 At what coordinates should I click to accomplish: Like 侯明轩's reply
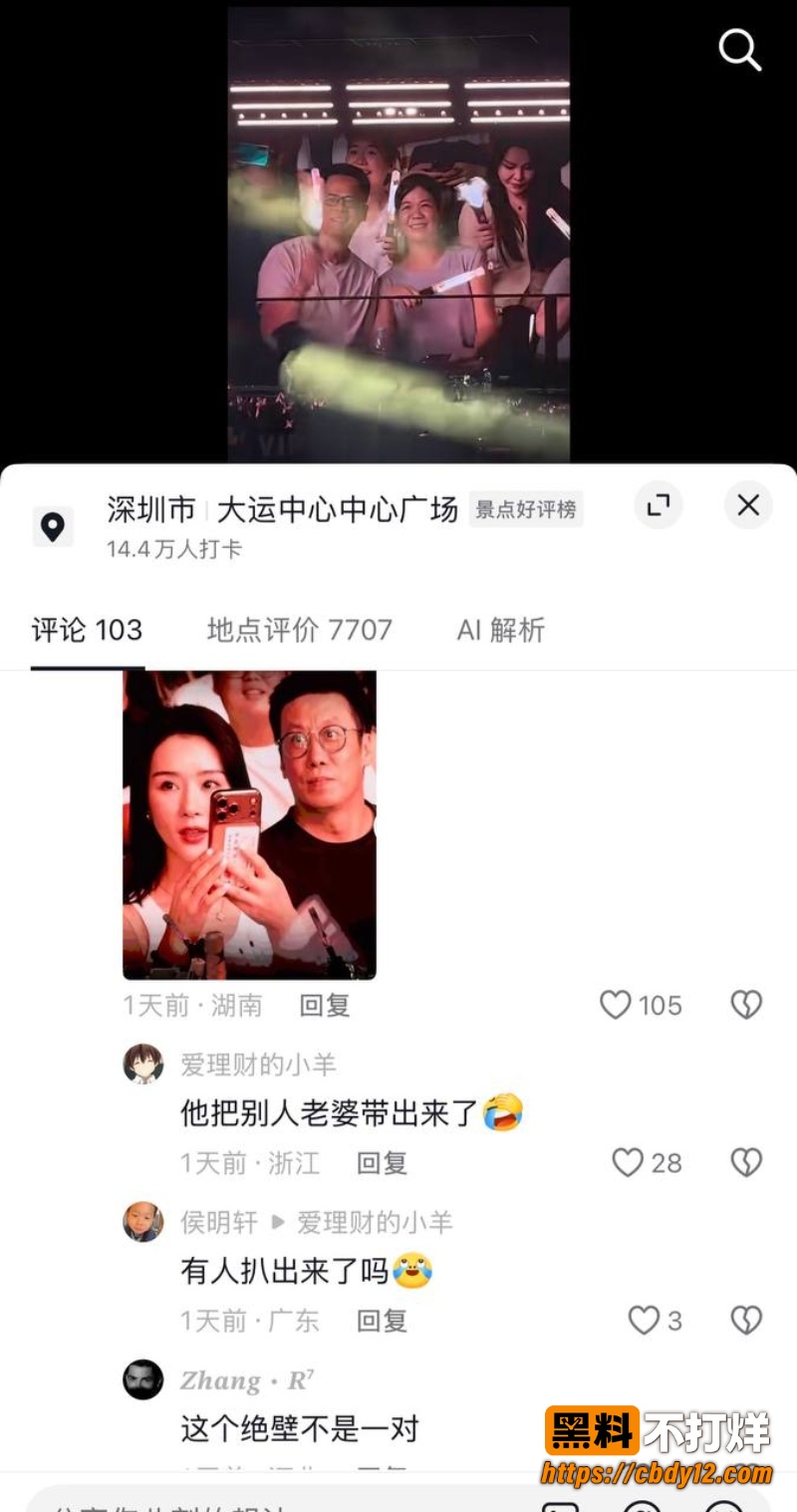(644, 1322)
